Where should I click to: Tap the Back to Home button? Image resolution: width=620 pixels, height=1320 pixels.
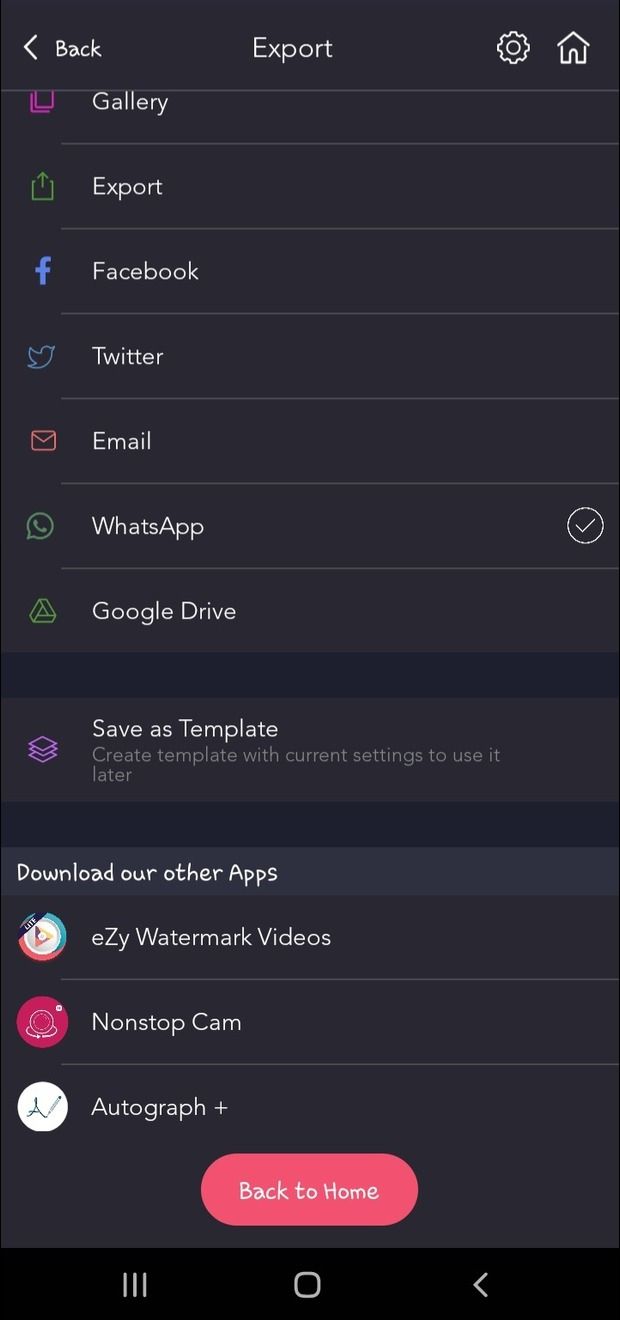pyautogui.click(x=309, y=1190)
